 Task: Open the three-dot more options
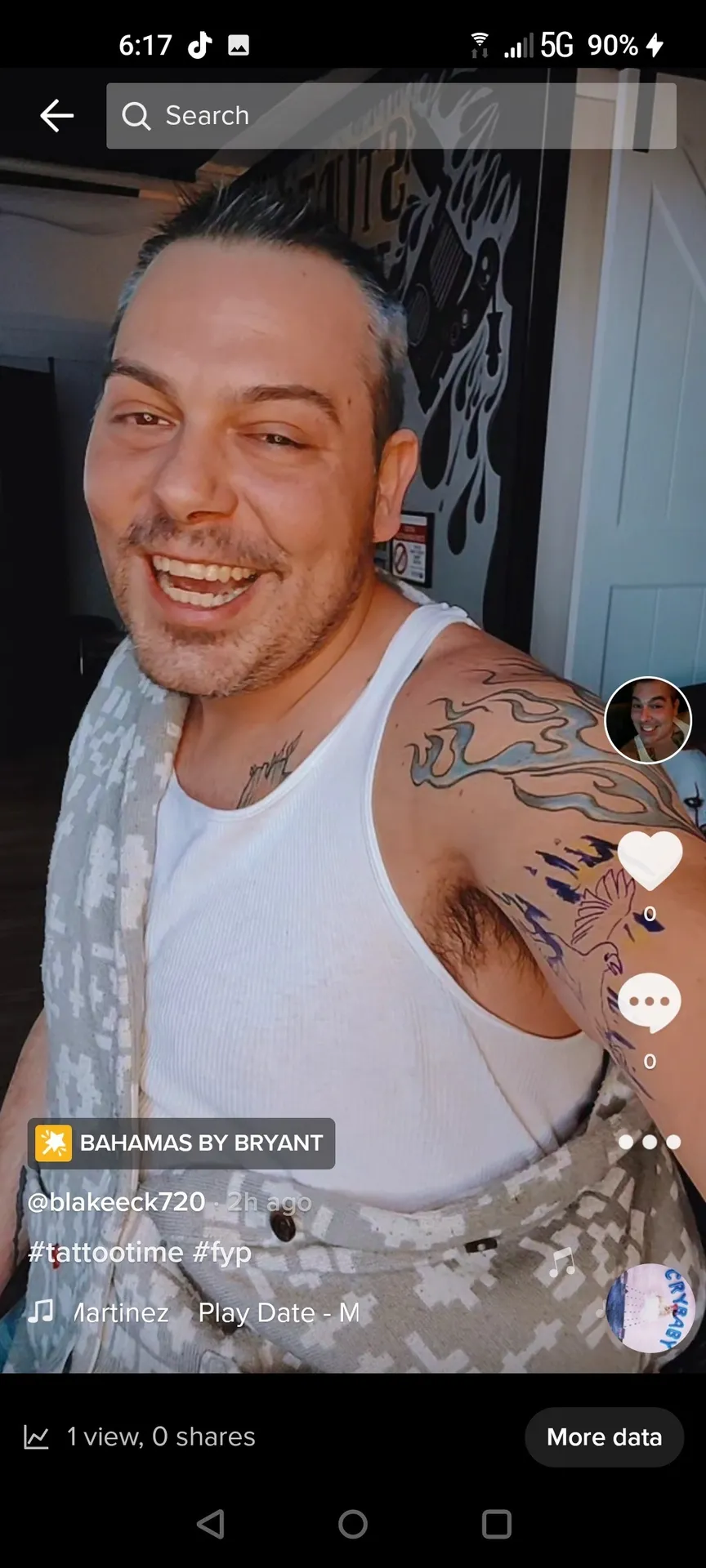tap(650, 1142)
